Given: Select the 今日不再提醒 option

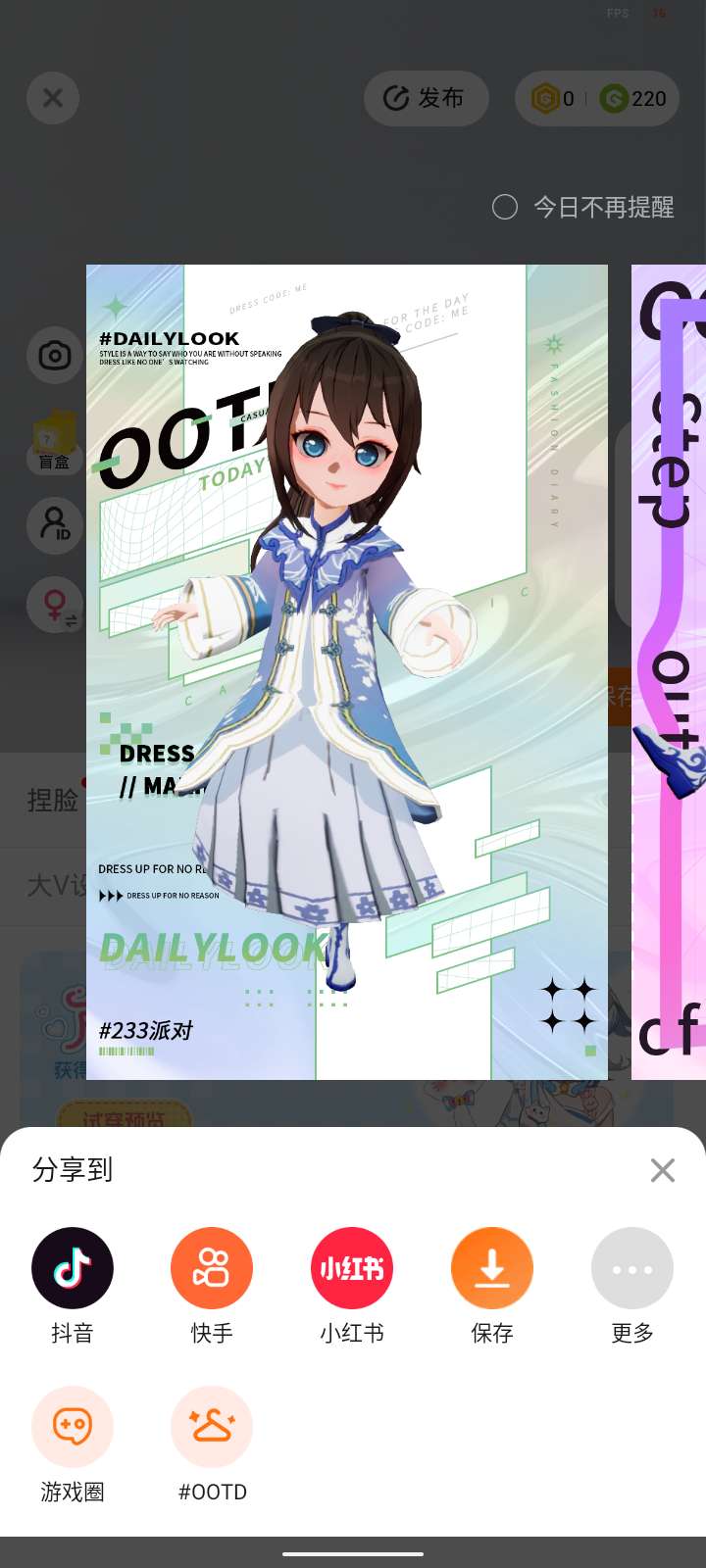Looking at the screenshot, I should [x=505, y=207].
